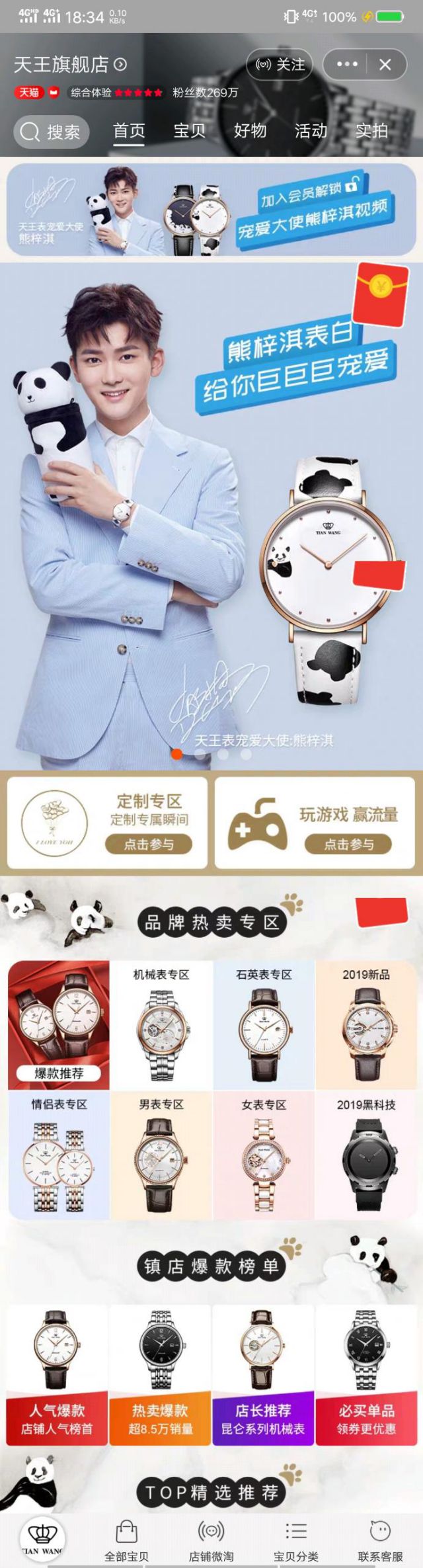Viewport: 423px width, 1568px height.
Task: Open the three-dot overflow menu
Action: (x=347, y=65)
